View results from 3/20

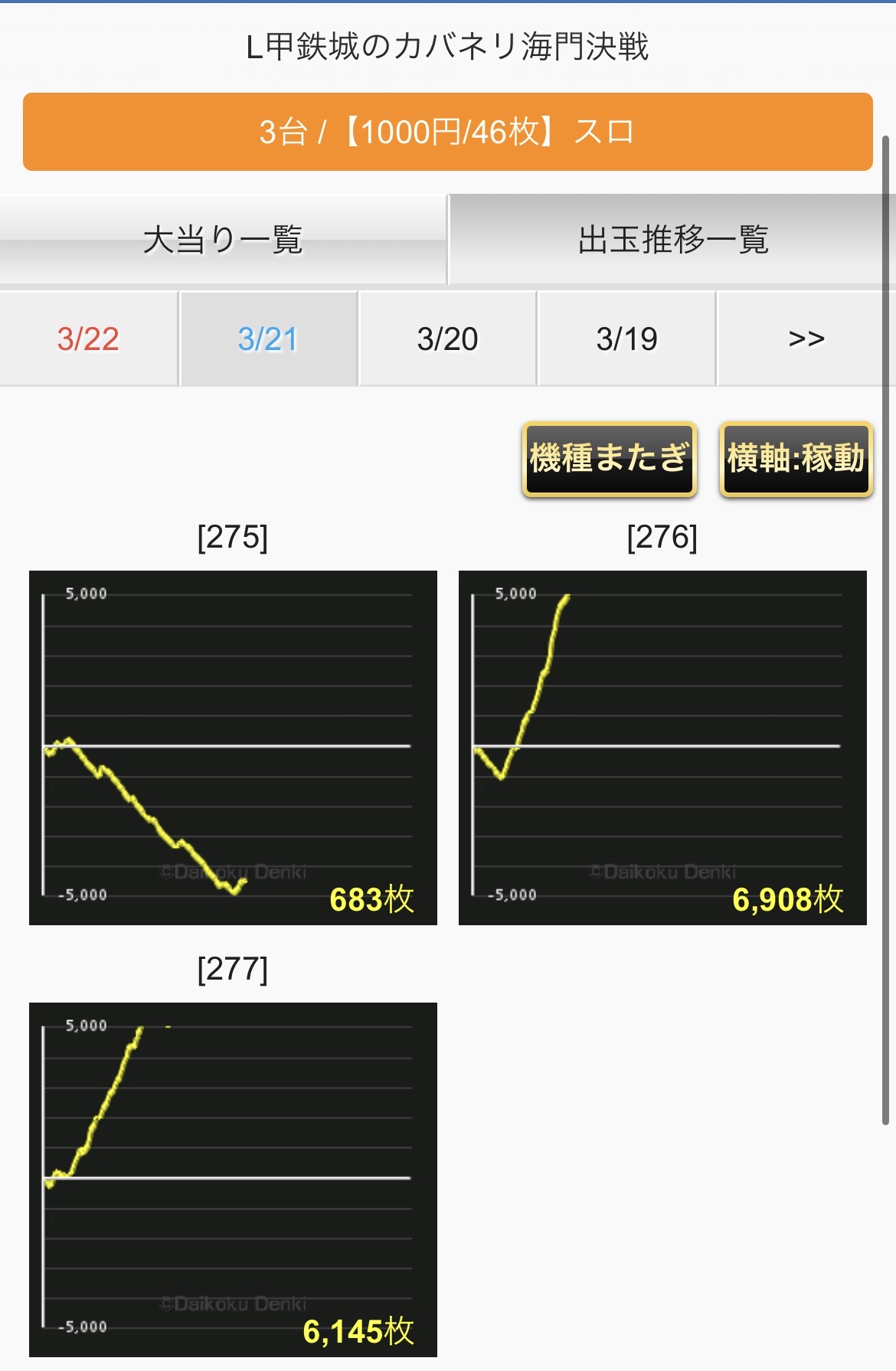[447, 339]
